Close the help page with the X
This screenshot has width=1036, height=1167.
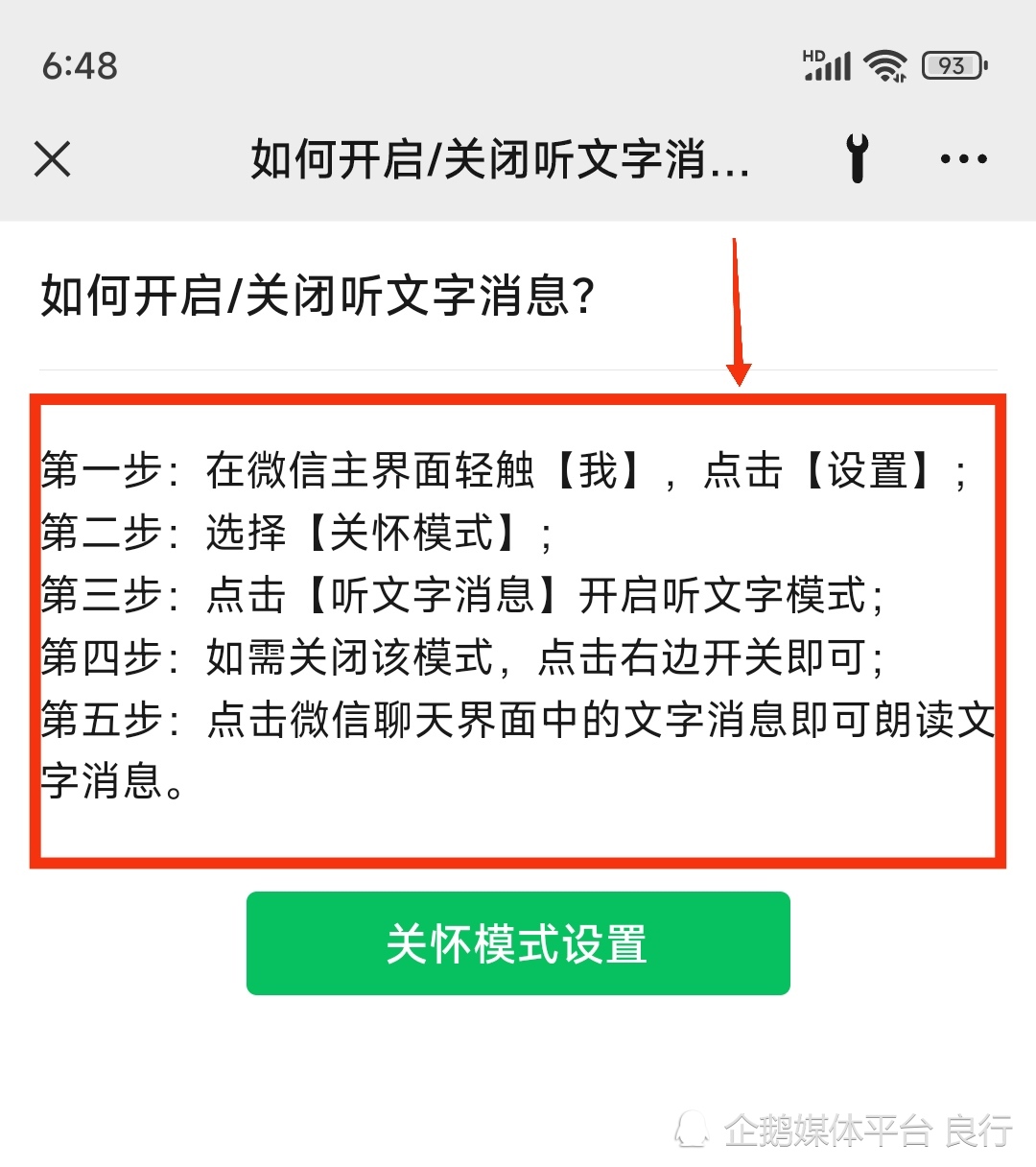click(x=53, y=159)
